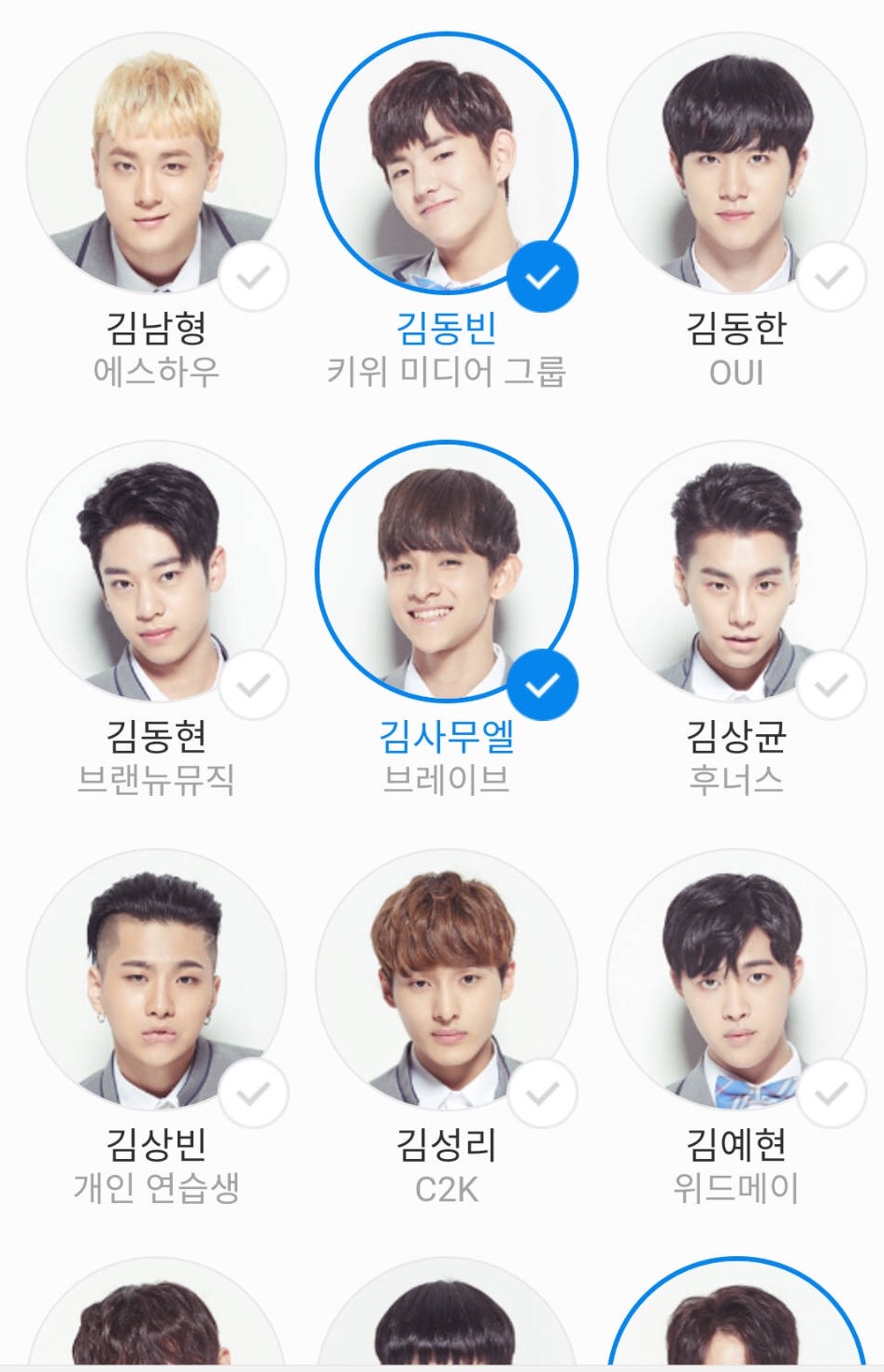Select contestant 김남형
This screenshot has height=1372, width=884.
(156, 163)
